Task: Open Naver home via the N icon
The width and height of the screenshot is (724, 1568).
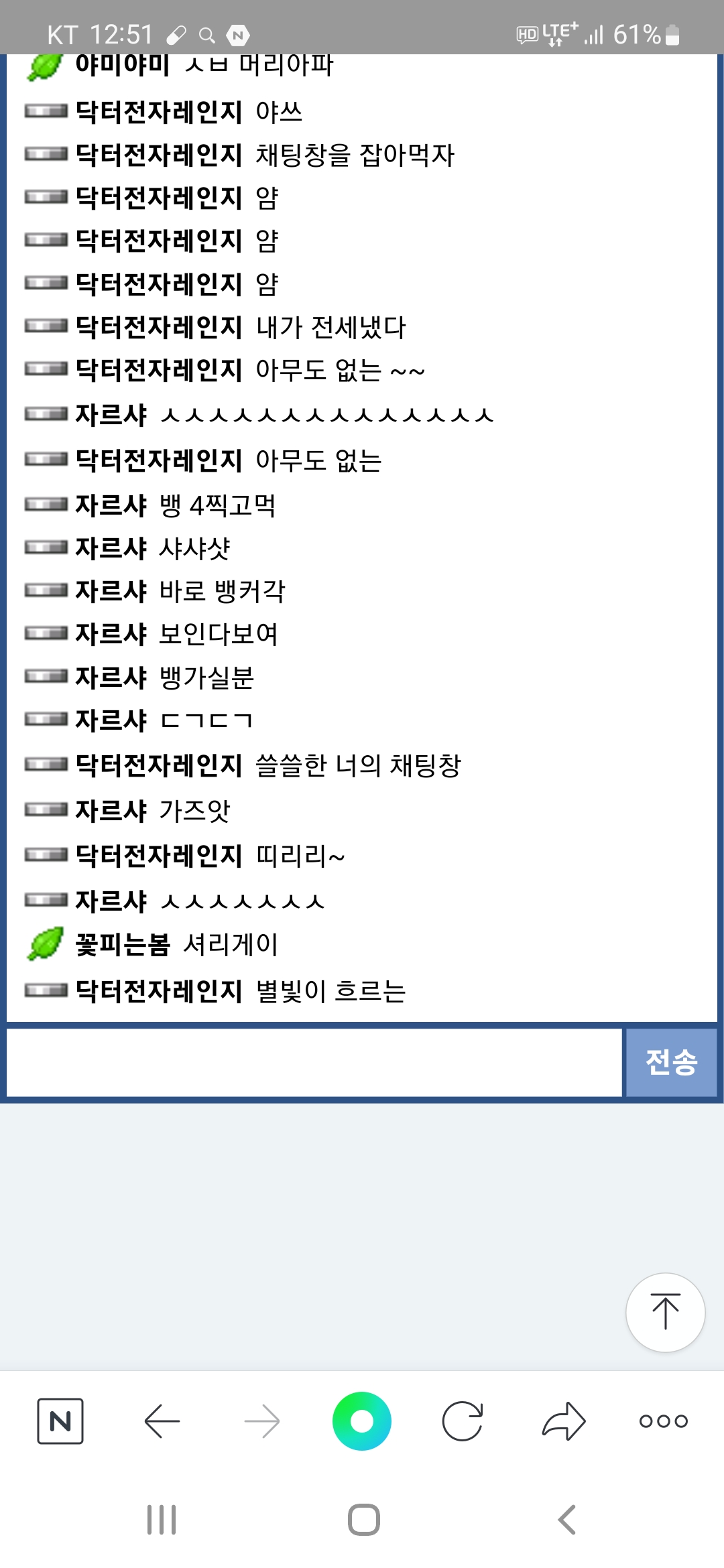Action: [60, 1421]
